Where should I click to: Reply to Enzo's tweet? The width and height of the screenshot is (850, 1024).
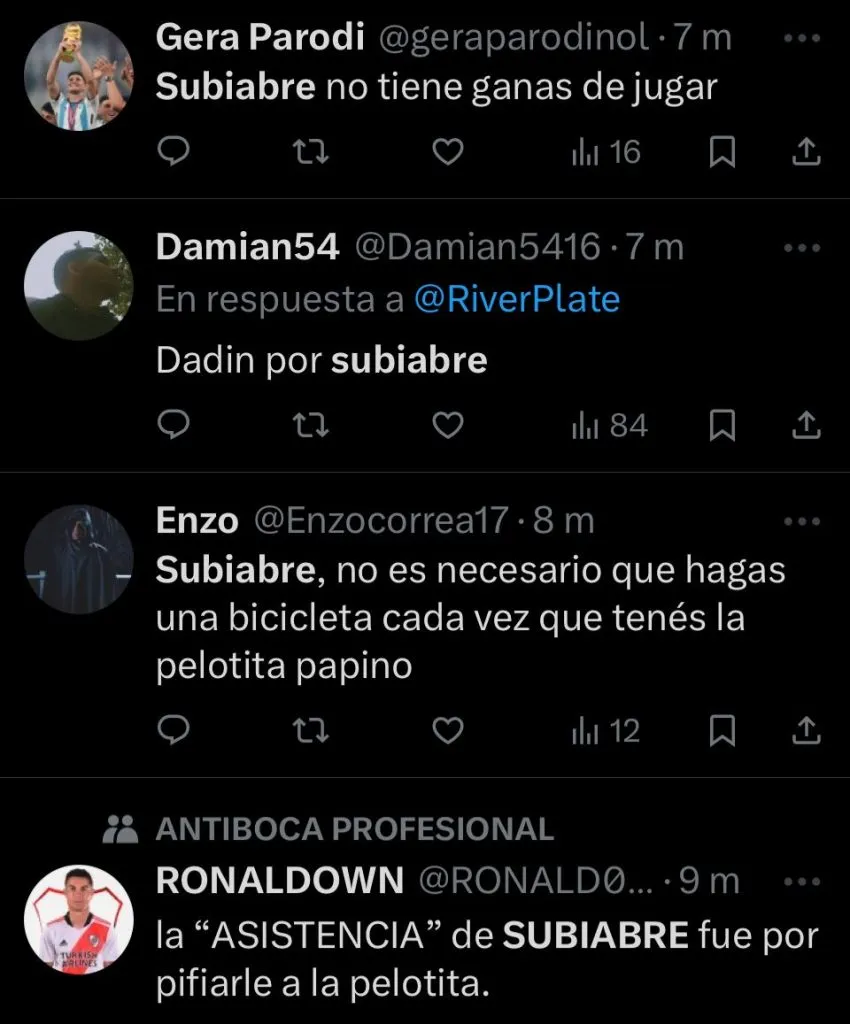175,731
